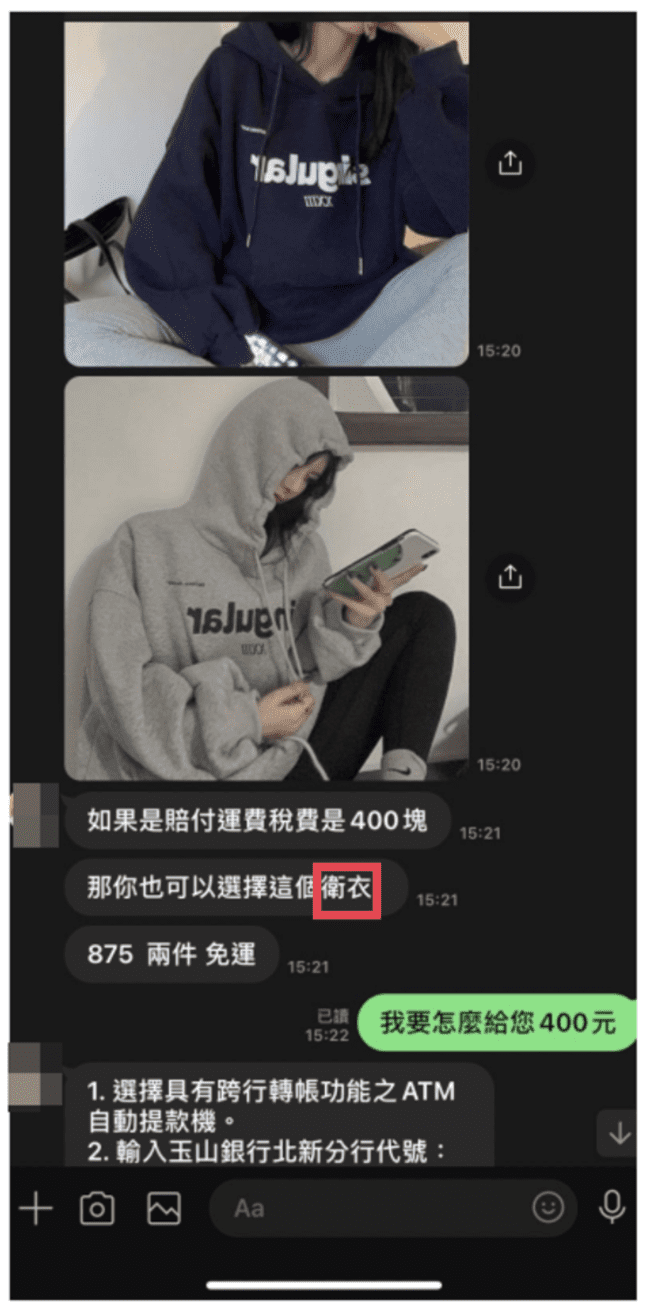Viewport: 652px width, 1314px height.
Task: Tap the microphone for voice message
Action: 612,1209
